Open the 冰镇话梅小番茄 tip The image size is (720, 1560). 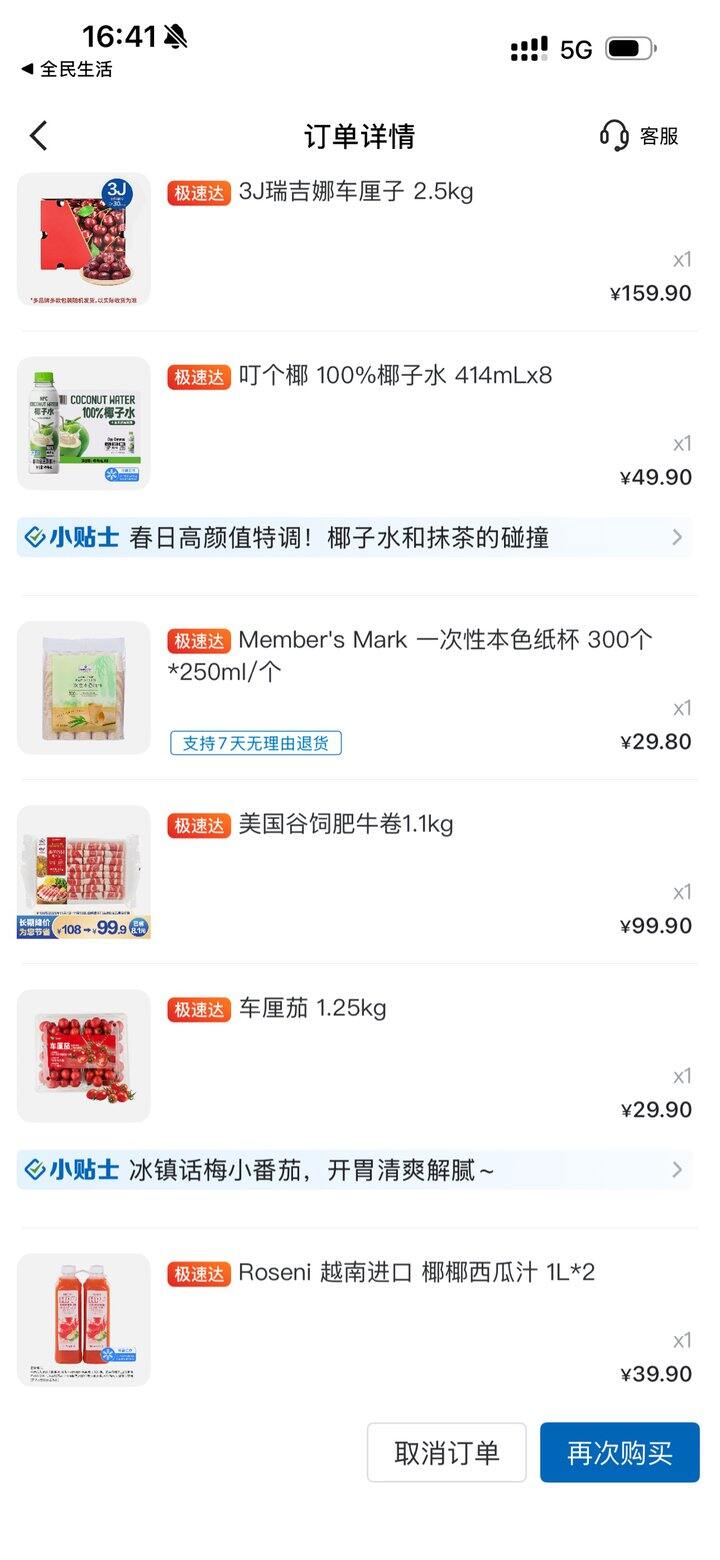[355, 1170]
